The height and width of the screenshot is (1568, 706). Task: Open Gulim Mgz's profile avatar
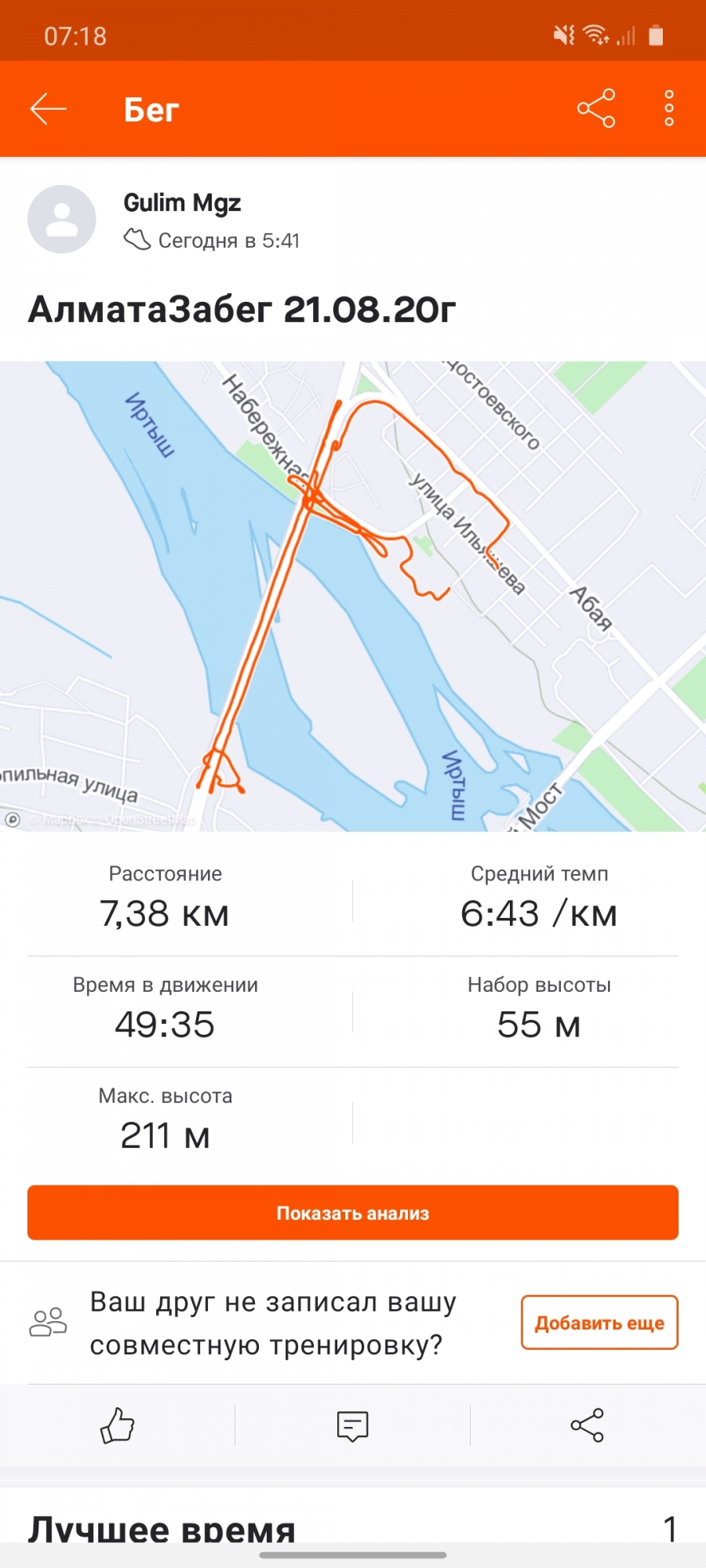(x=62, y=220)
